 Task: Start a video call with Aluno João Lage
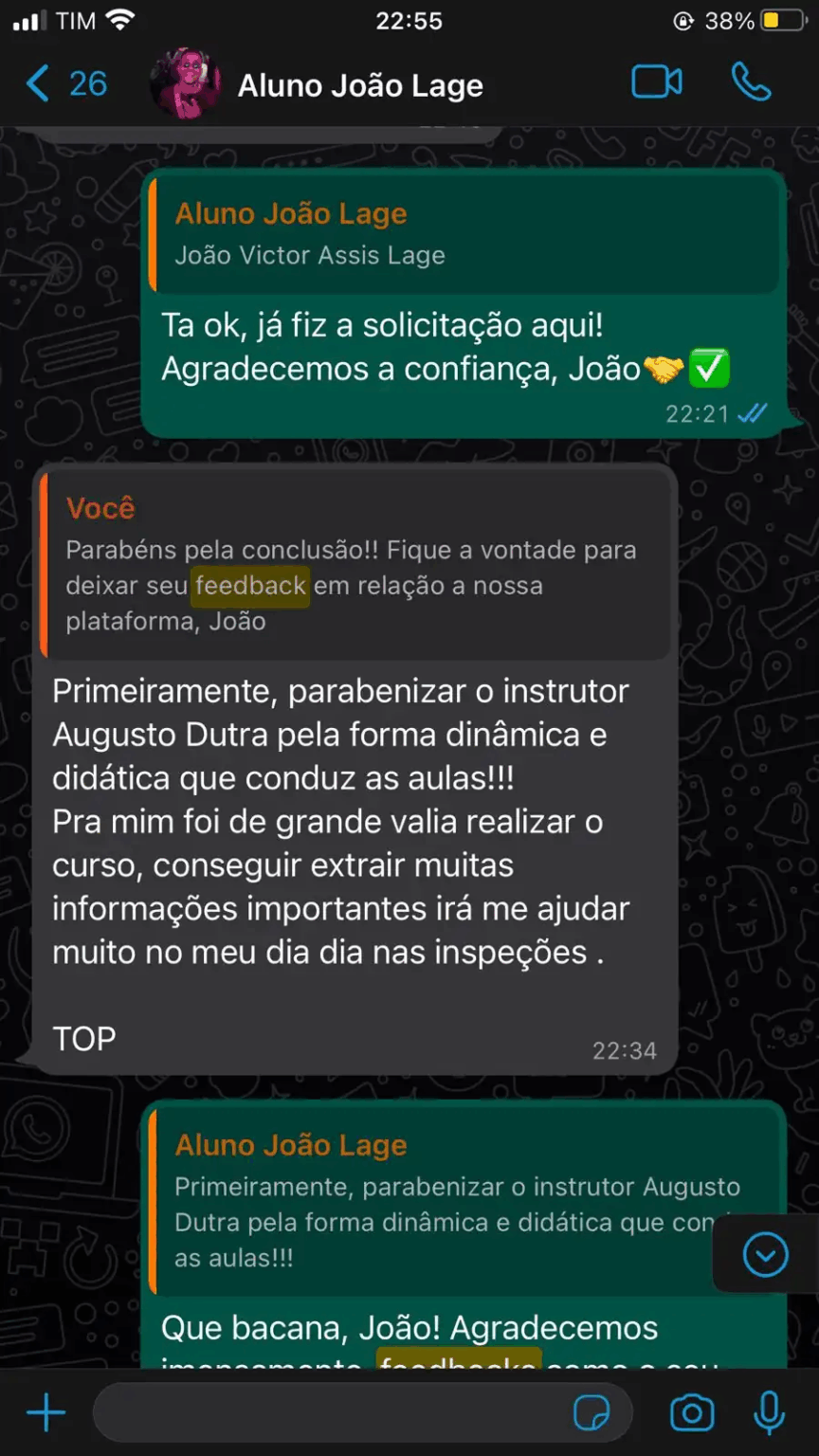[x=658, y=83]
